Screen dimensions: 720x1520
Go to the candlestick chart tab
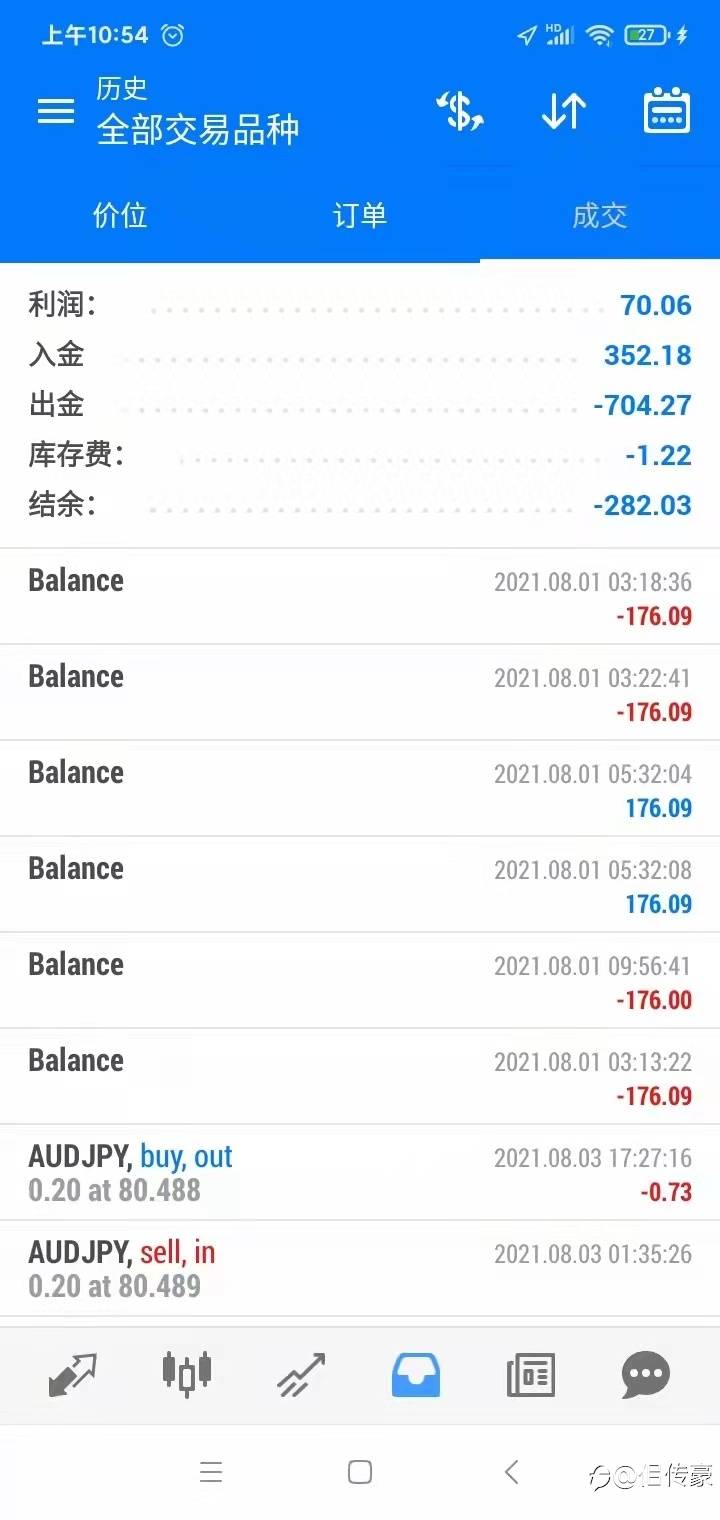(x=187, y=1373)
